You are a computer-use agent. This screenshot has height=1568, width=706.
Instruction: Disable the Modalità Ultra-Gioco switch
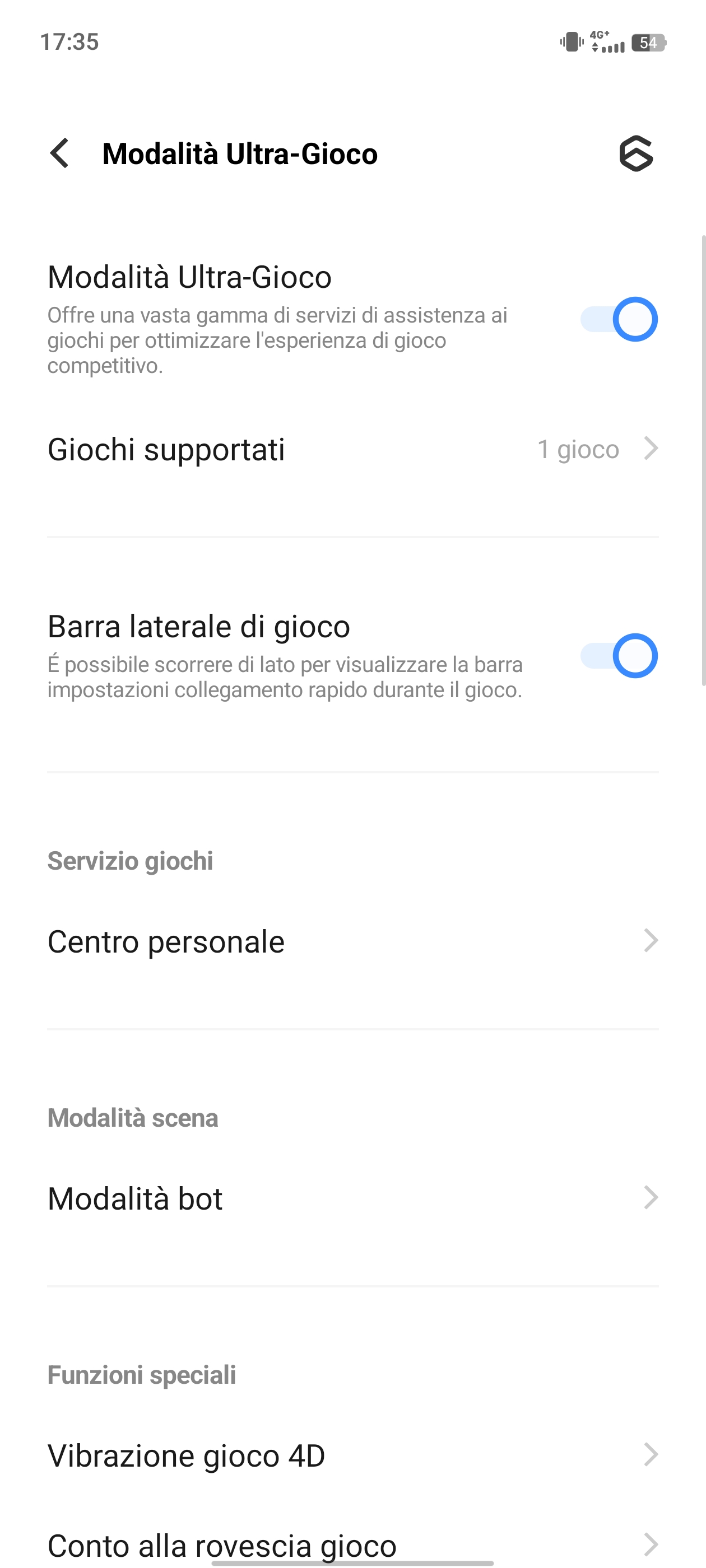(x=618, y=319)
